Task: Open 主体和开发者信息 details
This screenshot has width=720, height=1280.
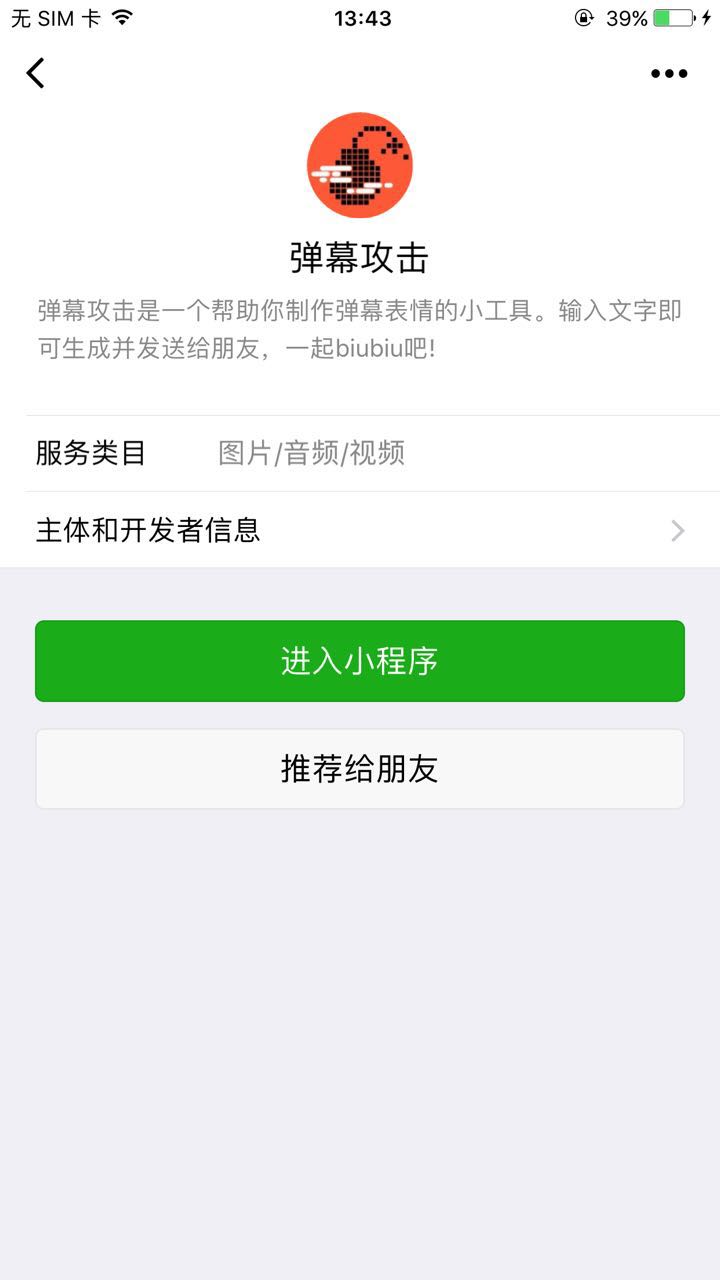Action: (360, 530)
